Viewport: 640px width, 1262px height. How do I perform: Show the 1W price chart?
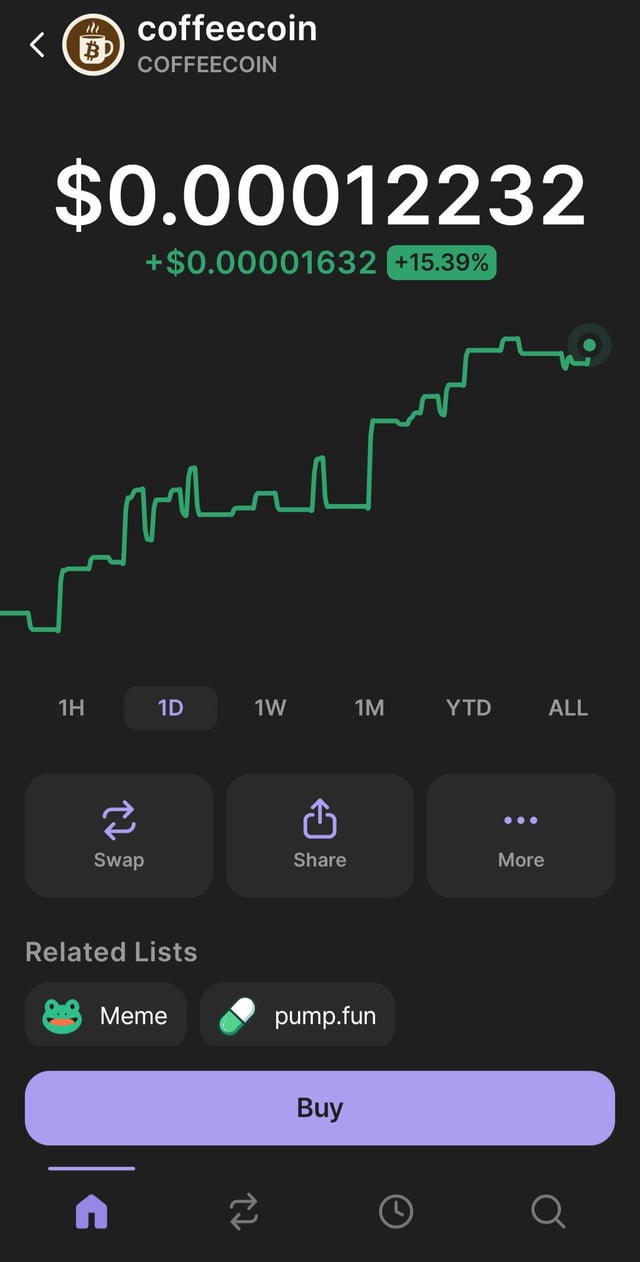coord(270,708)
